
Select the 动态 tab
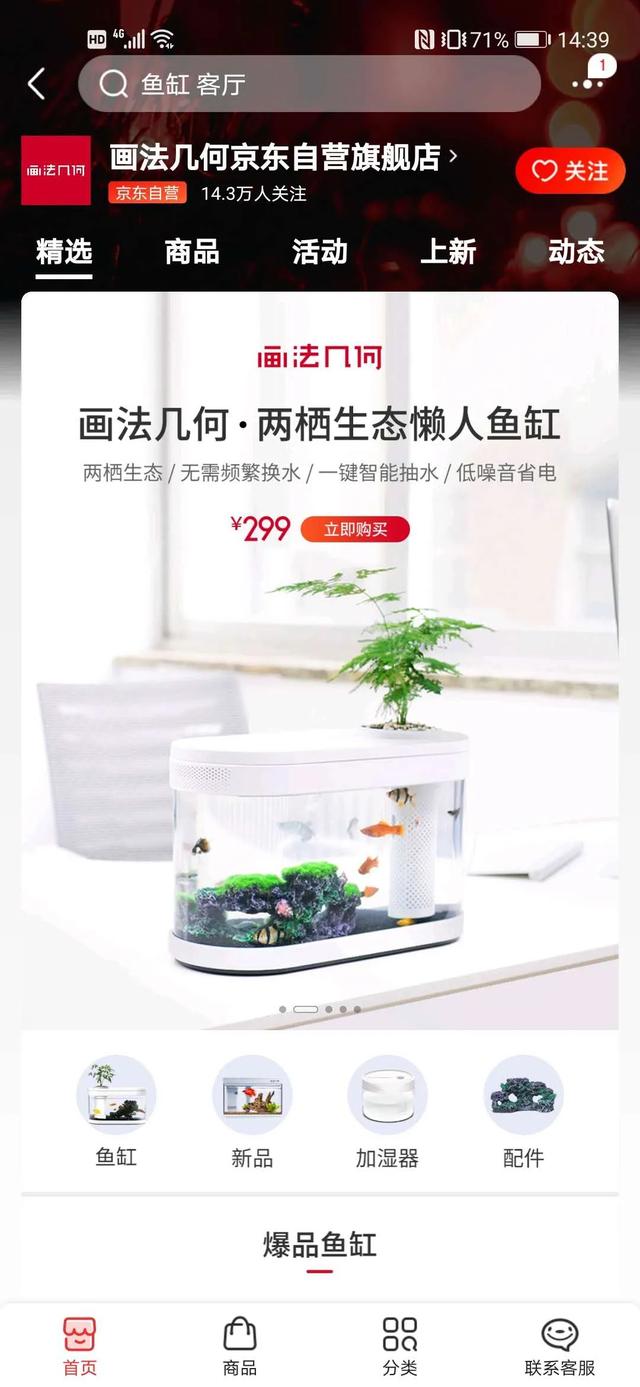click(x=576, y=252)
